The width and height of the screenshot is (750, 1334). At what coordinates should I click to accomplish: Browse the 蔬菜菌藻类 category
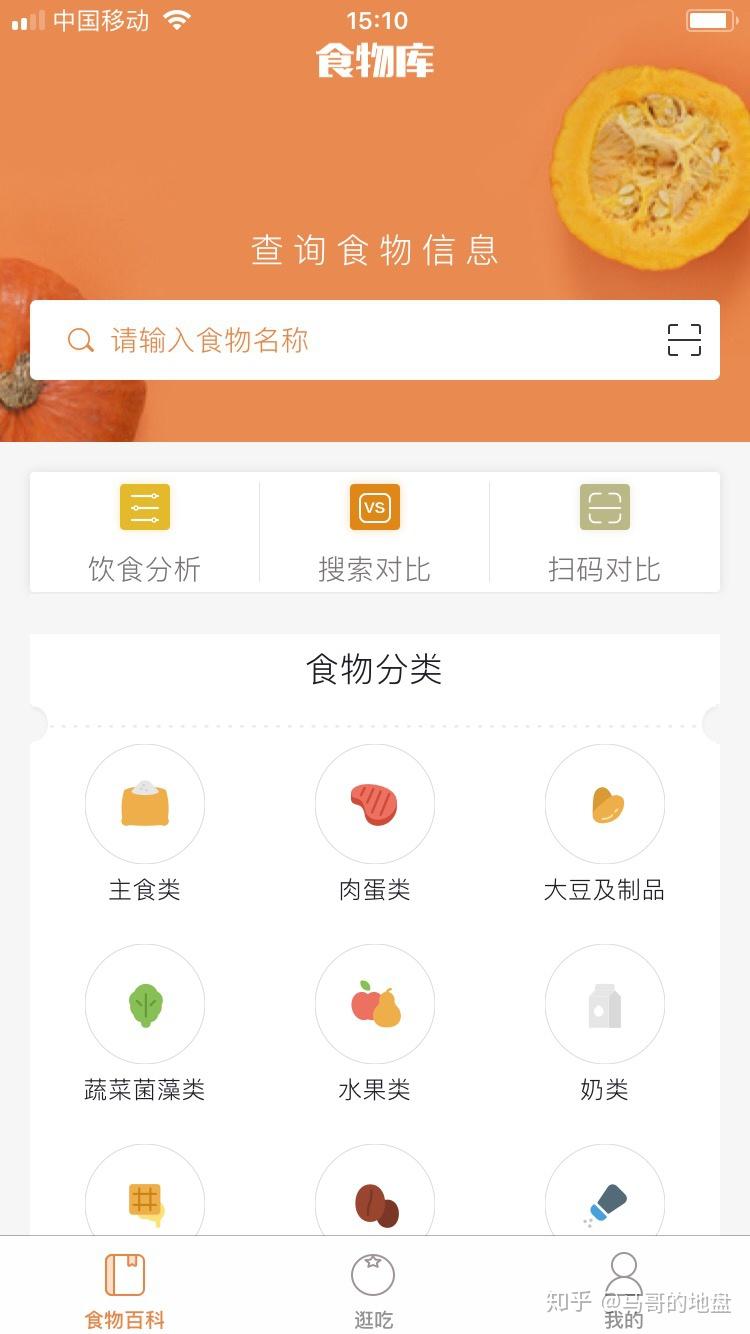coord(145,1005)
